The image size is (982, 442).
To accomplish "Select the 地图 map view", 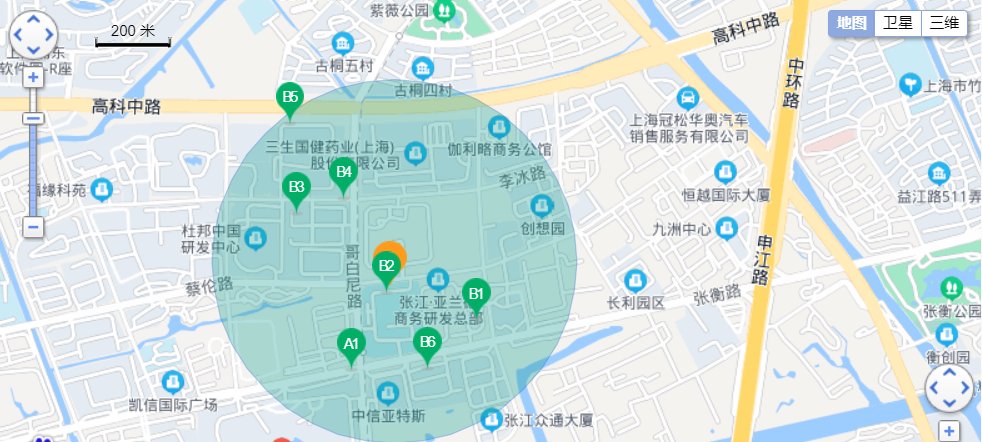I will [x=852, y=23].
